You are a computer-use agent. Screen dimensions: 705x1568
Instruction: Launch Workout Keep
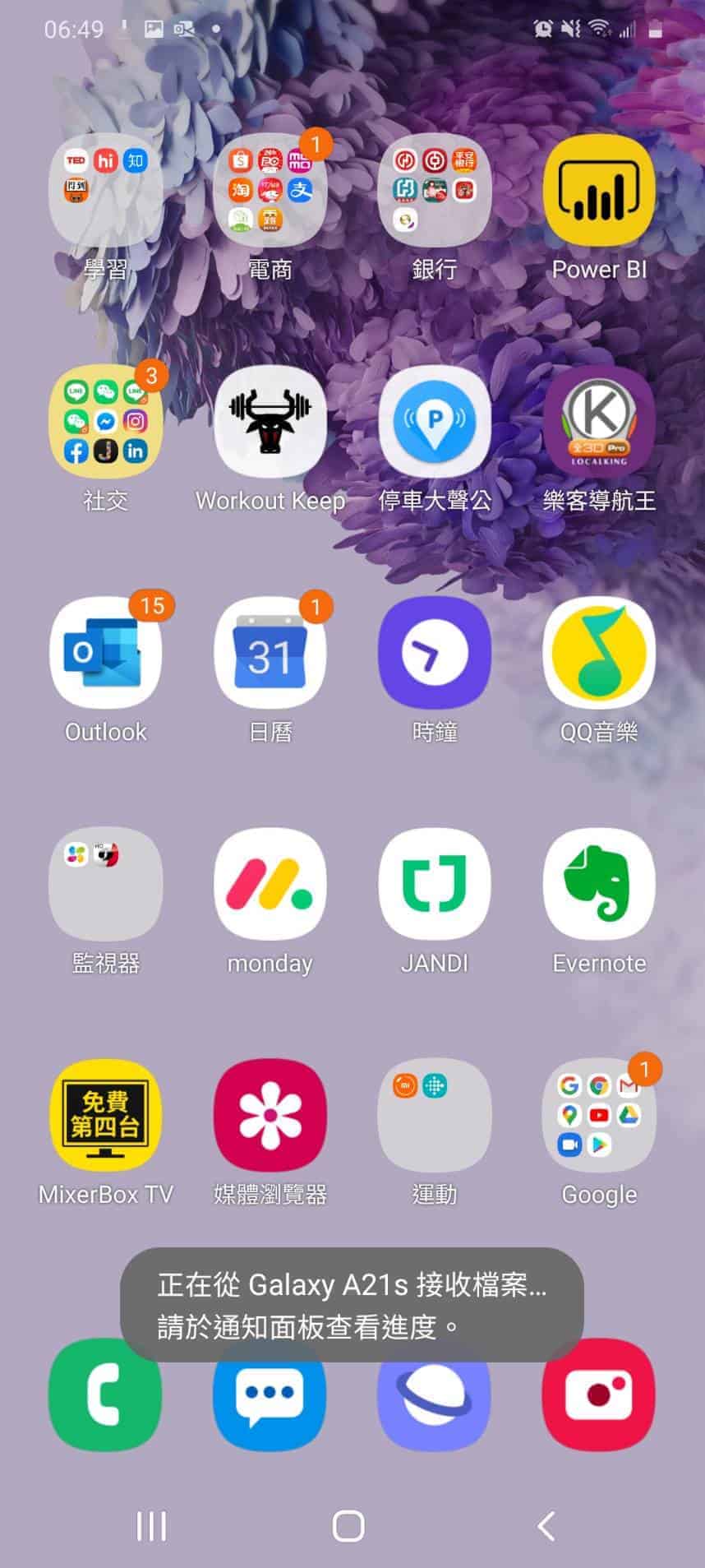270,423
